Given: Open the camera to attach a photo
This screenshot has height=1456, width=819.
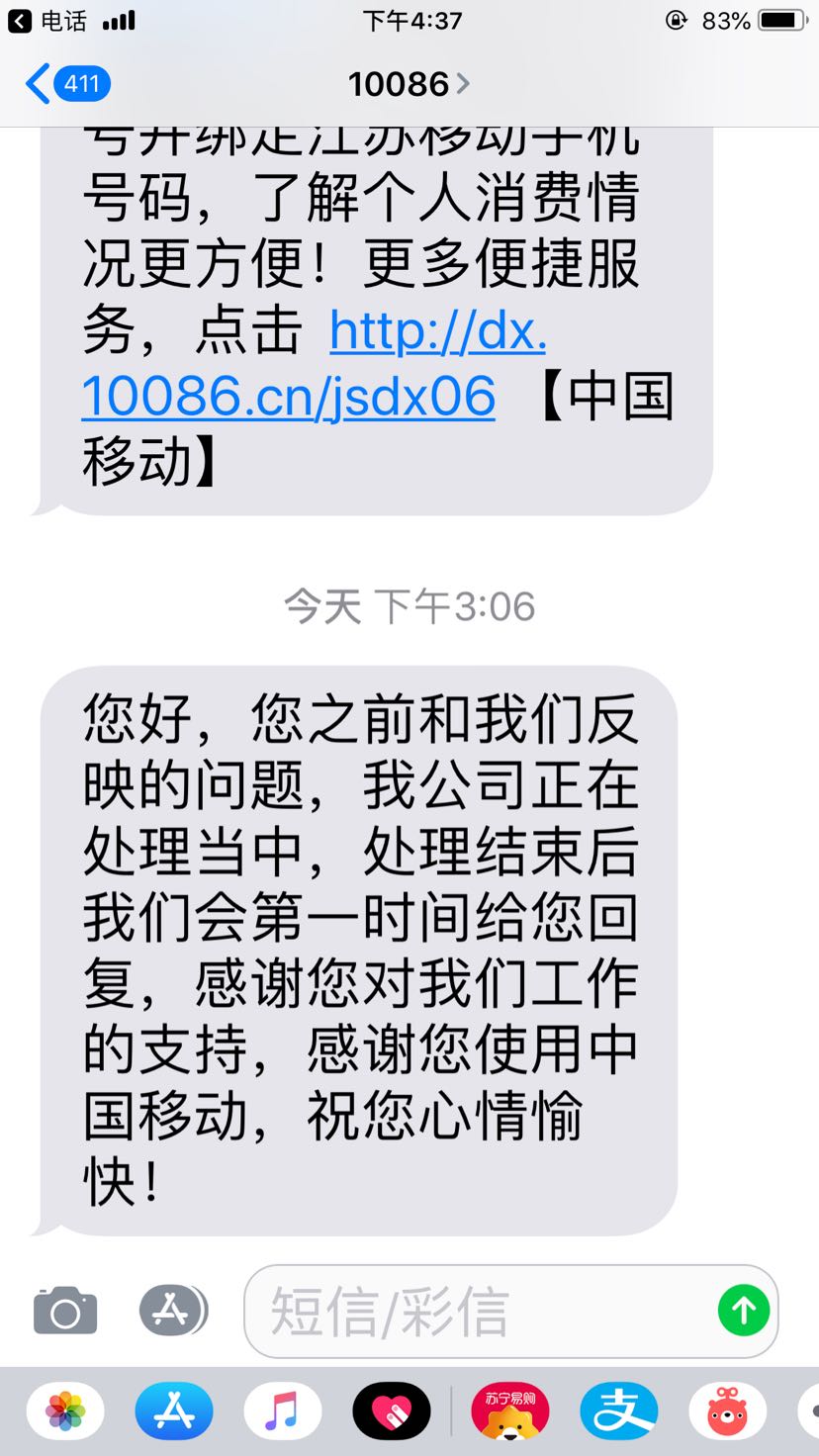Looking at the screenshot, I should [x=65, y=1312].
